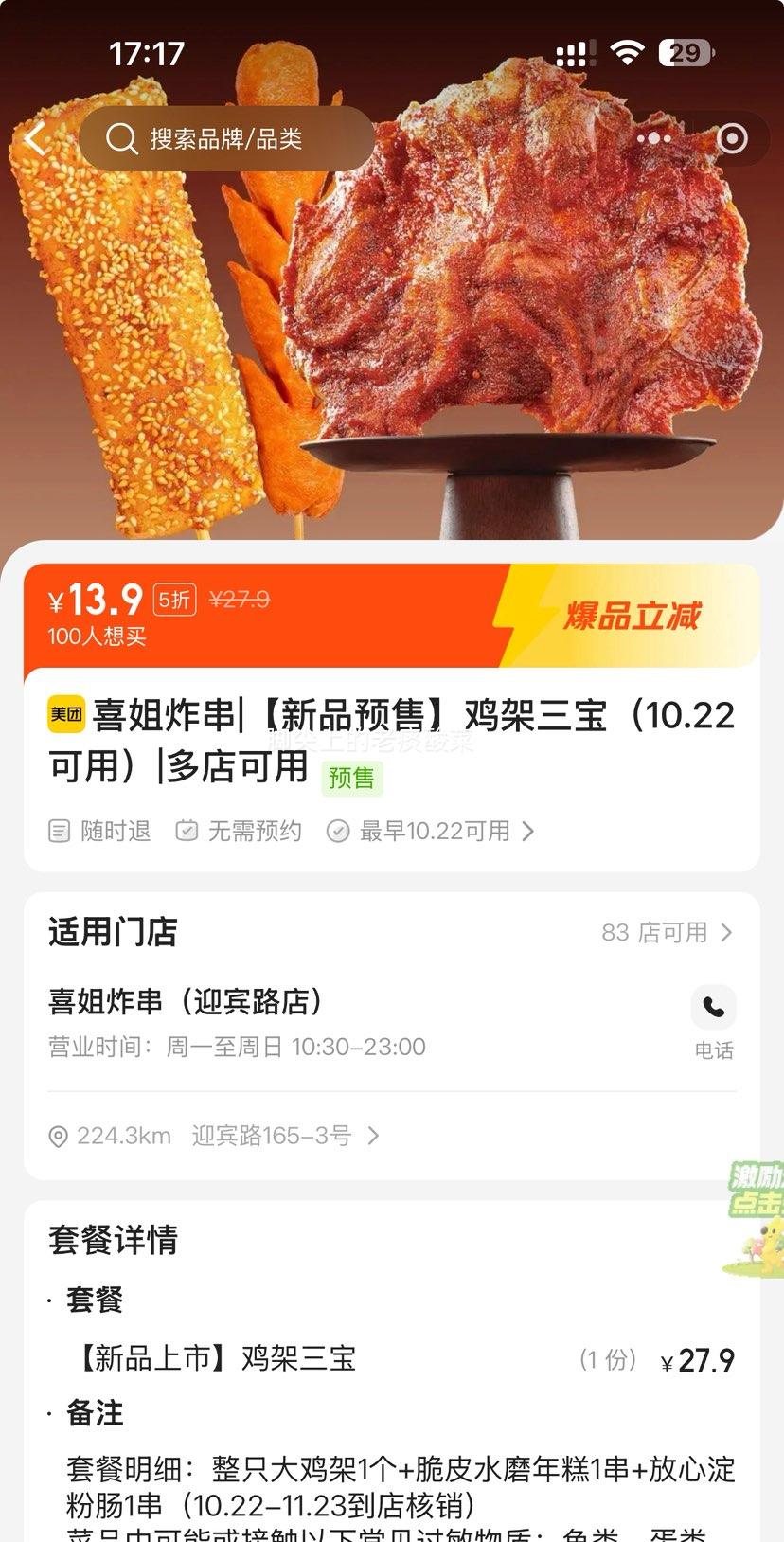Open the 最早10.22可用 usage details

click(x=431, y=832)
